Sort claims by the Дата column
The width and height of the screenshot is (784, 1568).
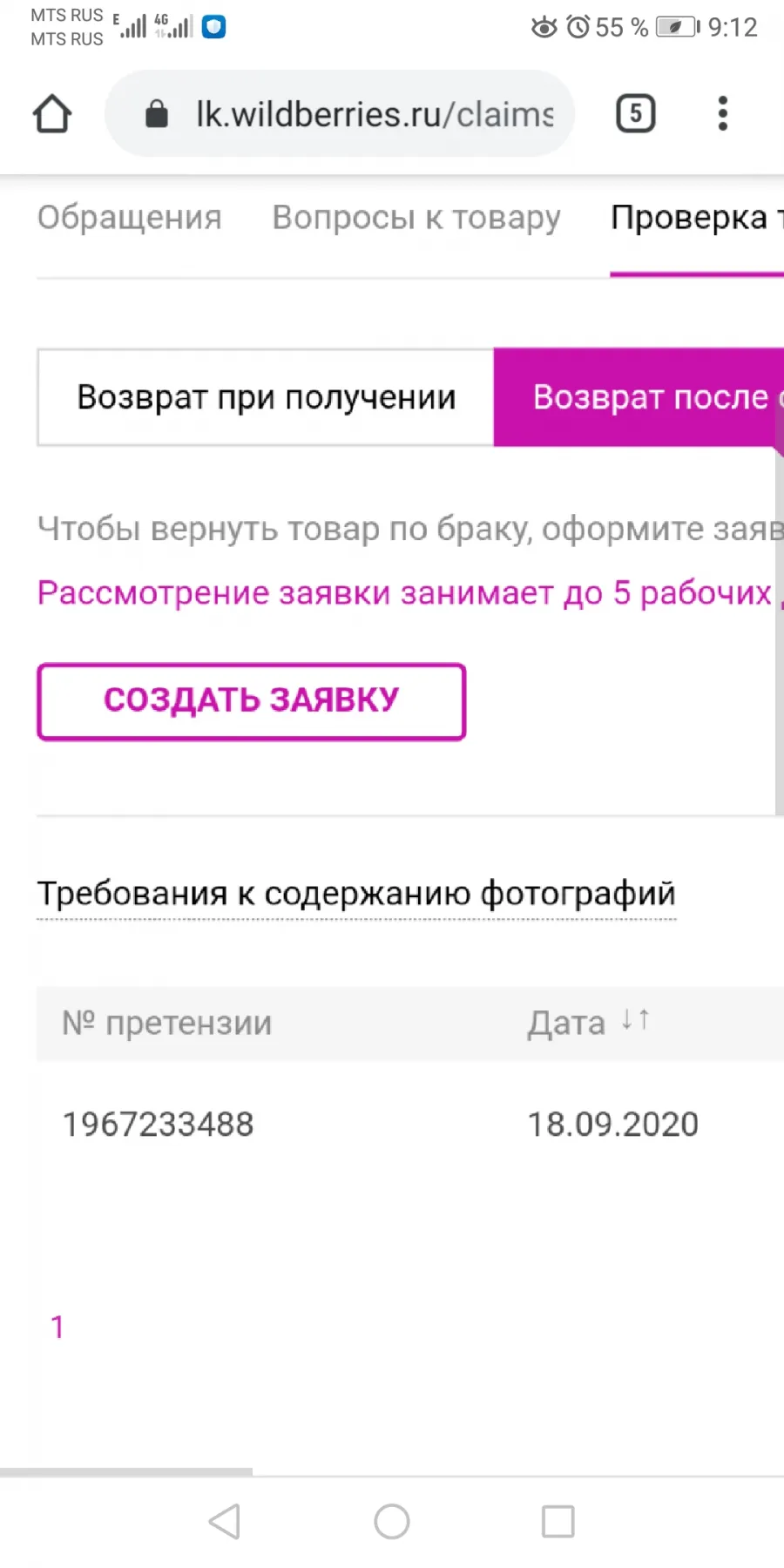coord(589,1023)
